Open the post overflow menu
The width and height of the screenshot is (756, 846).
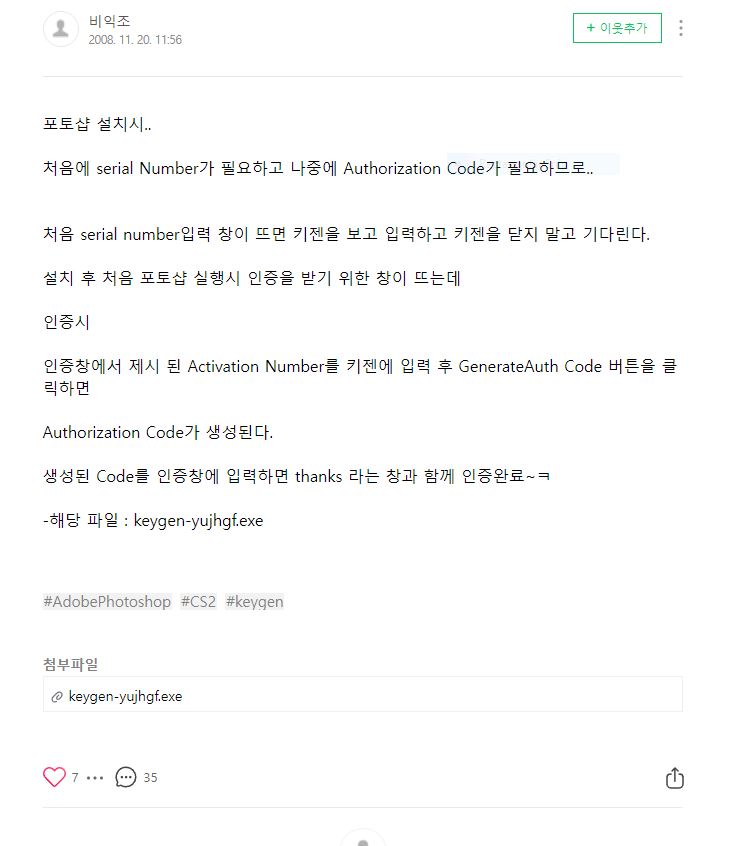681,28
